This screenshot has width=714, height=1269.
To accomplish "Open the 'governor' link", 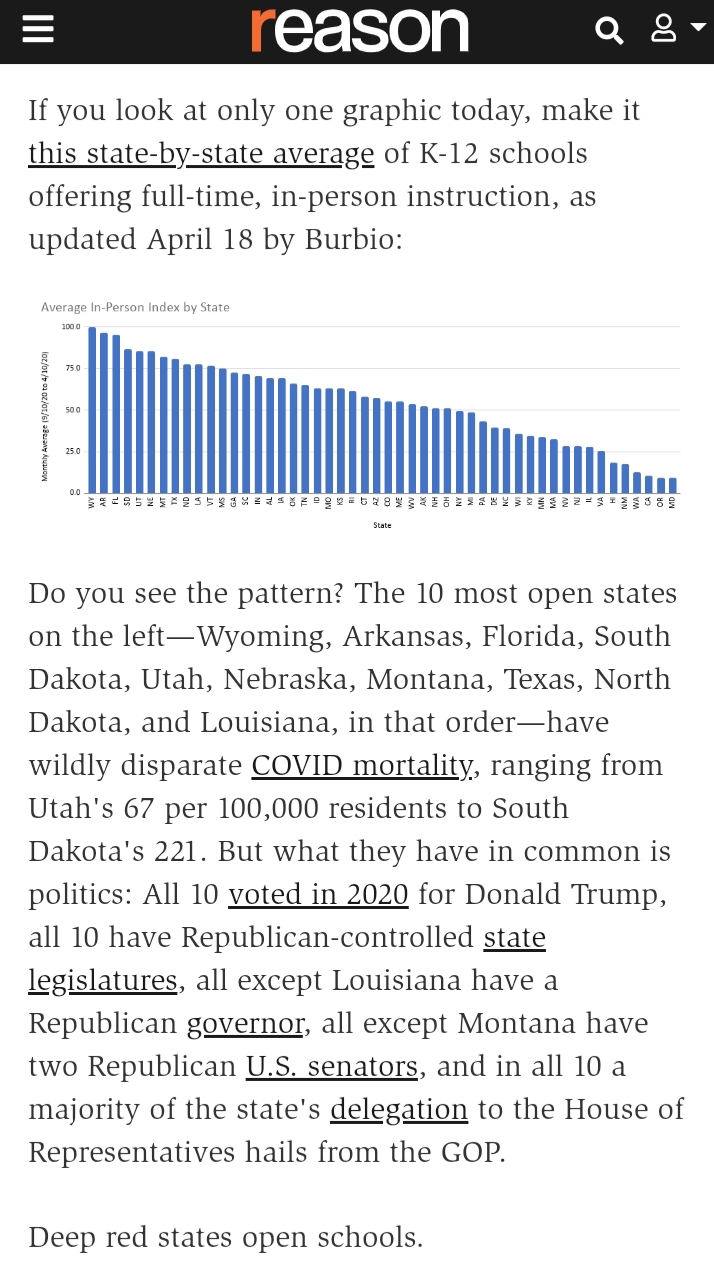I will coord(245,1024).
